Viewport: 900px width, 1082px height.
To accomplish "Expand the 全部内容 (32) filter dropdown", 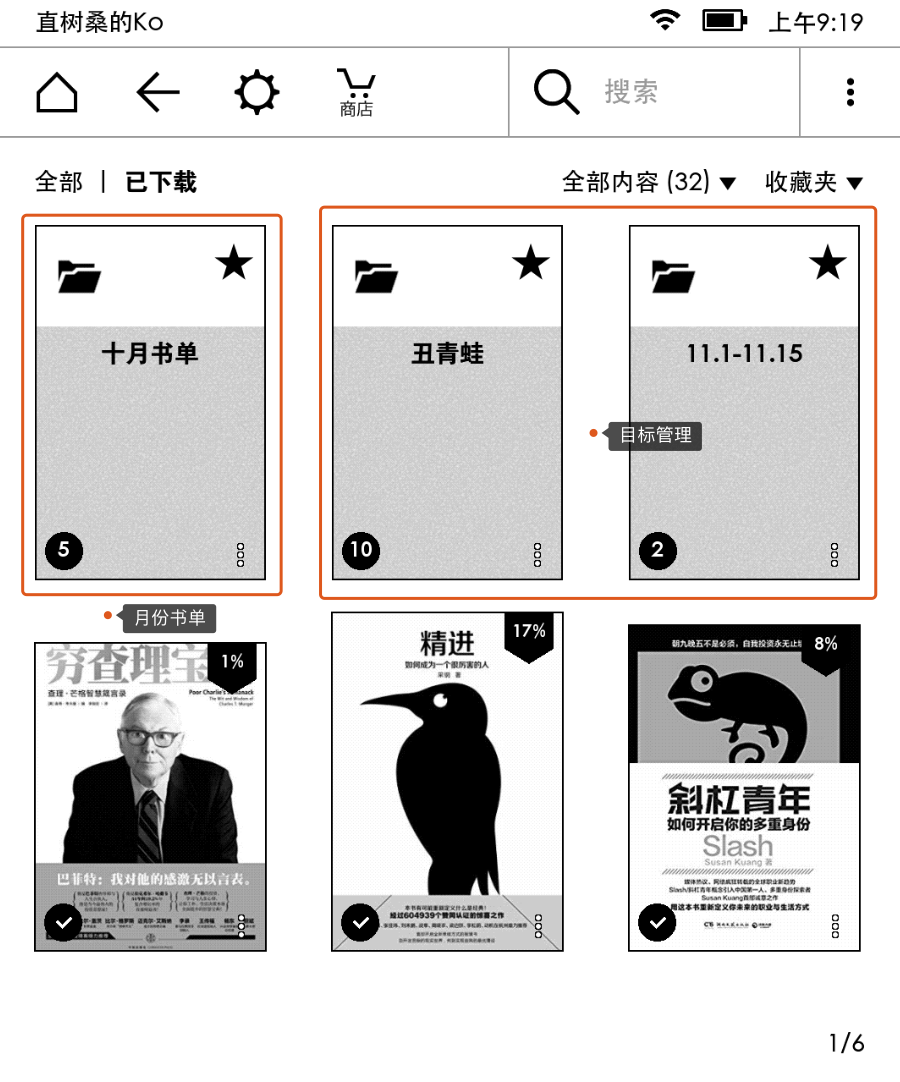I will pyautogui.click(x=649, y=182).
